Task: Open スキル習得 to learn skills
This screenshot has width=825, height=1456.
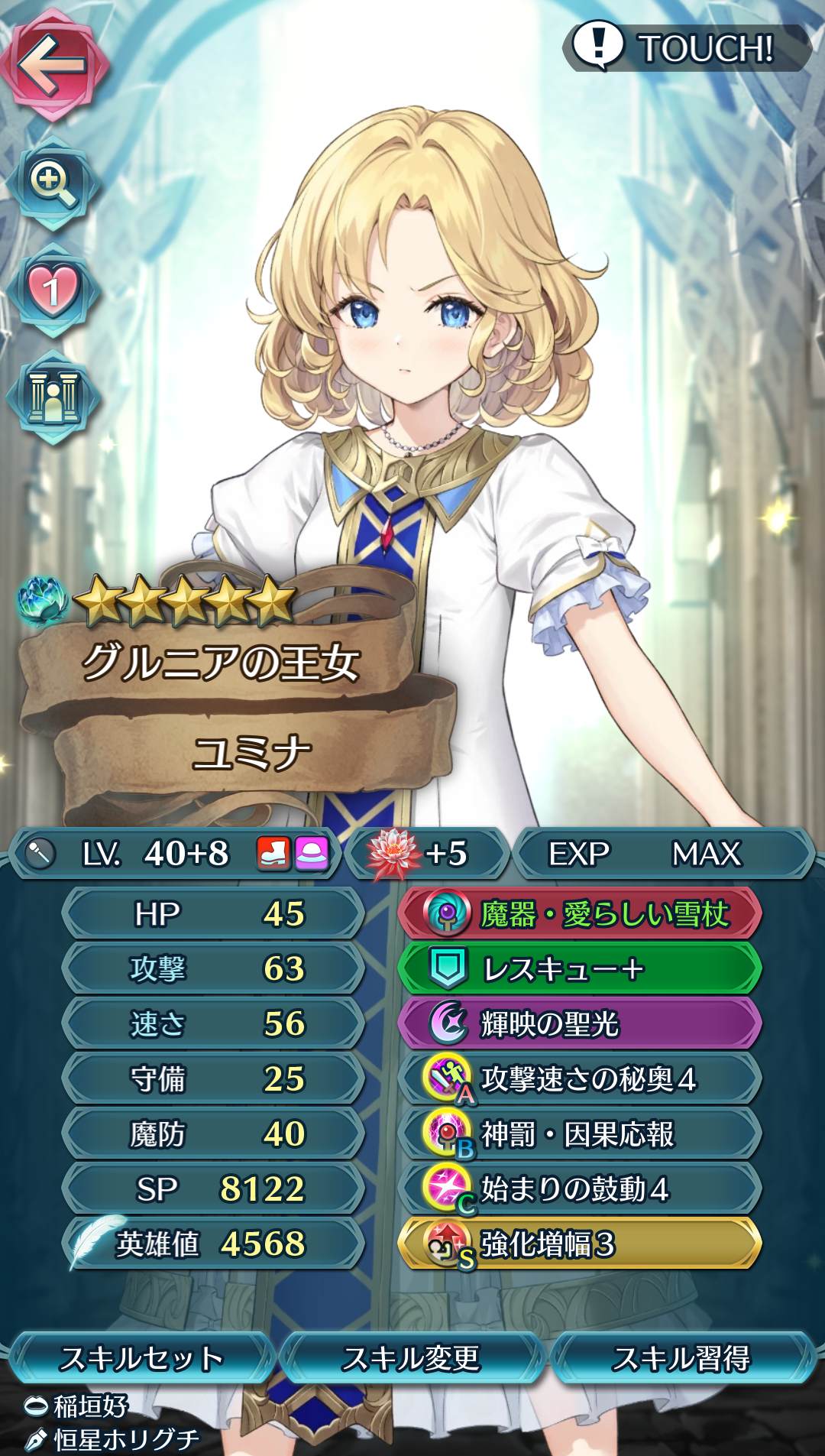Action: [682, 1358]
